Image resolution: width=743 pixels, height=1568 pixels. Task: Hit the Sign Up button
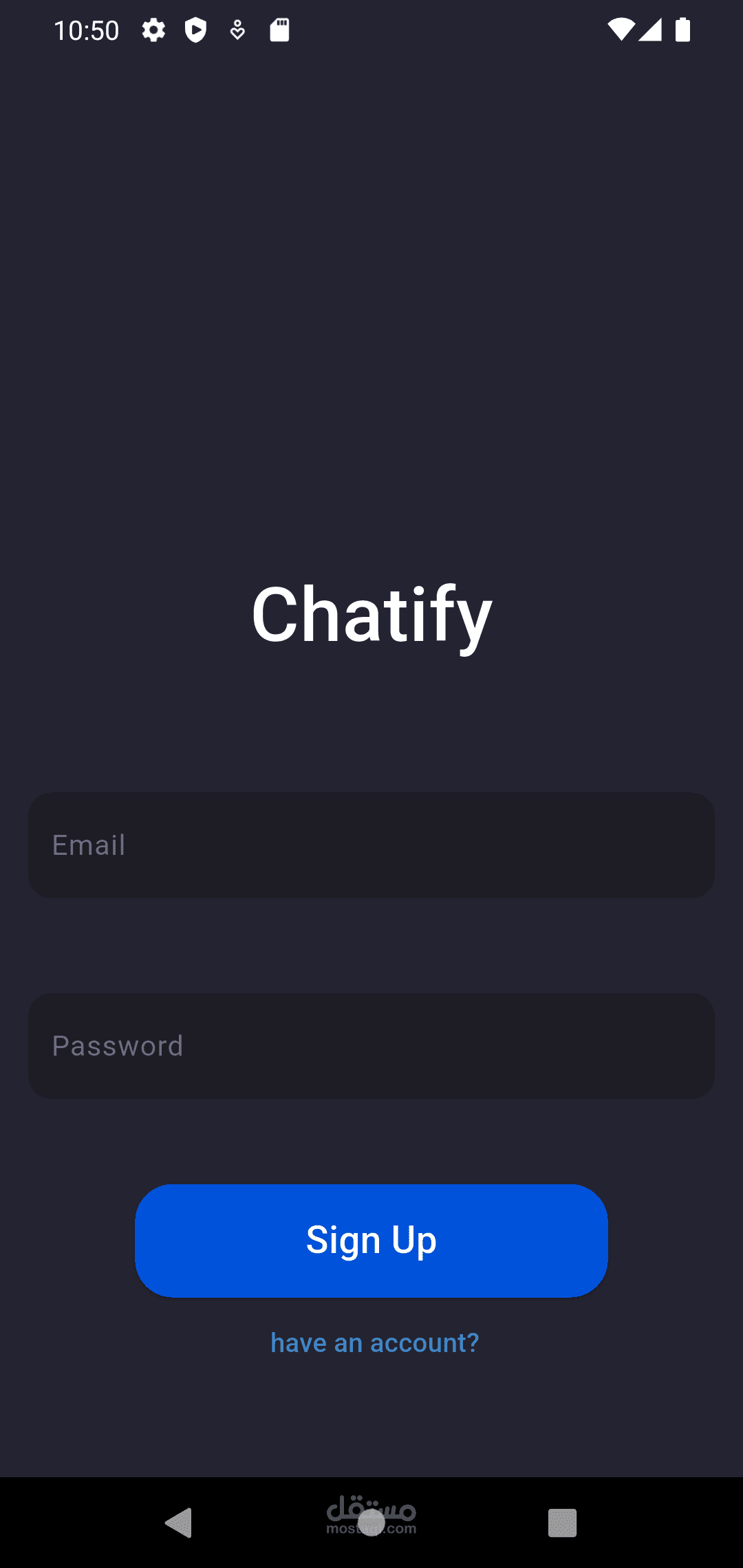371,1241
